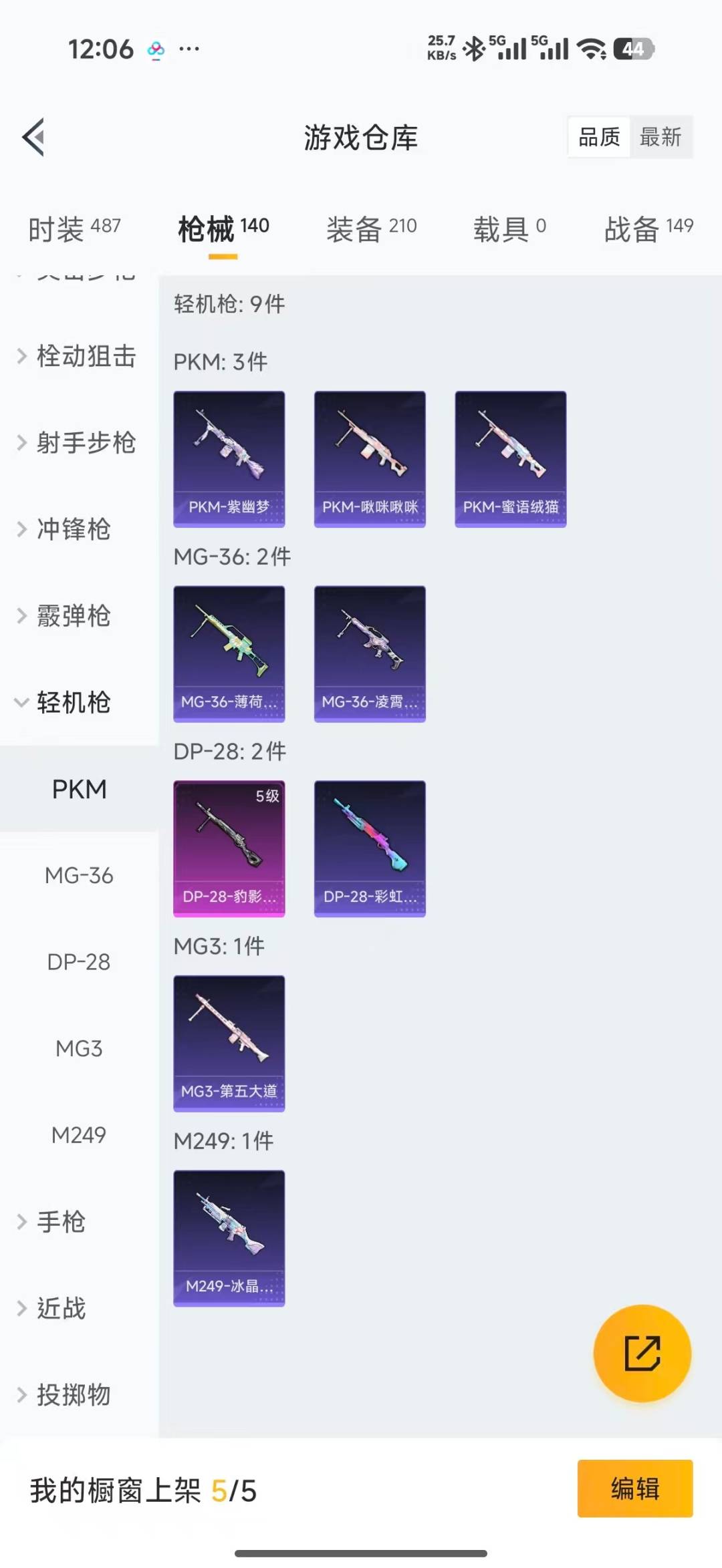Image resolution: width=722 pixels, height=1568 pixels.
Task: Open the yellow share button in bottom corner
Action: tap(640, 1354)
